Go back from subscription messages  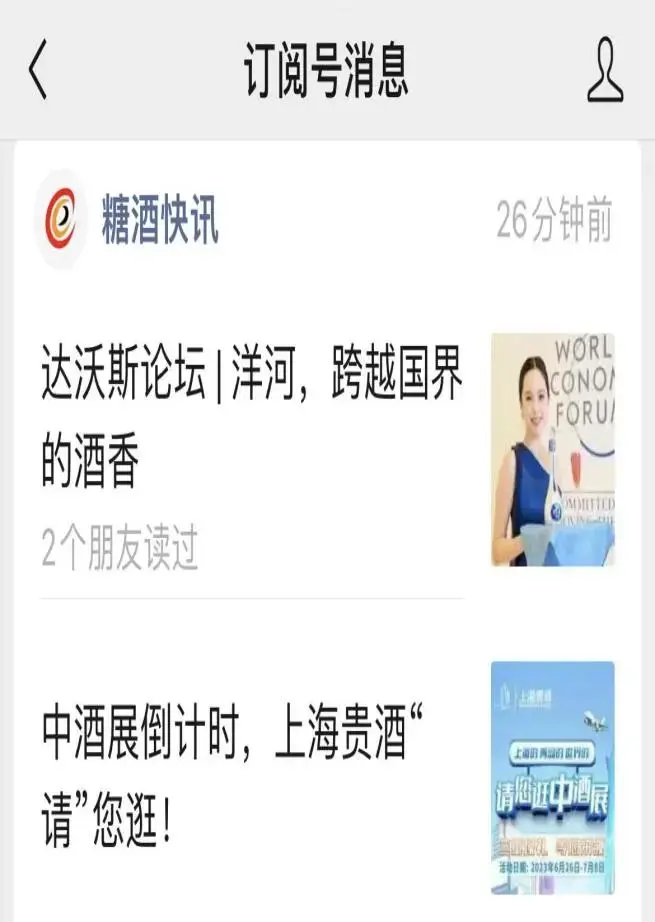tap(38, 69)
